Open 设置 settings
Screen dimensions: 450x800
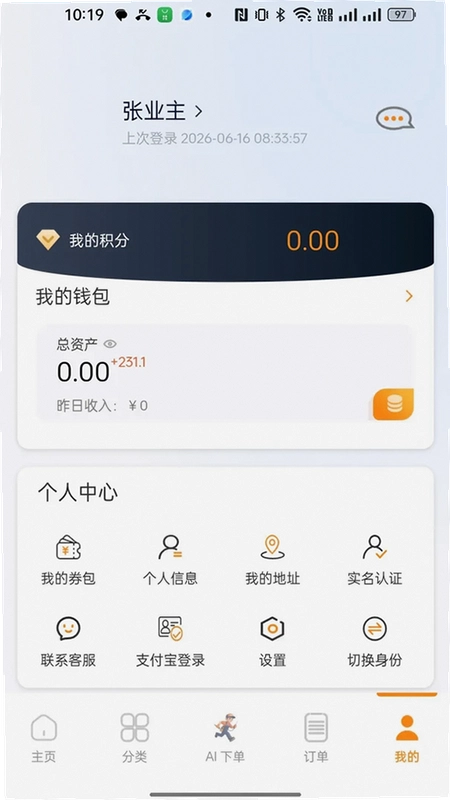click(272, 642)
